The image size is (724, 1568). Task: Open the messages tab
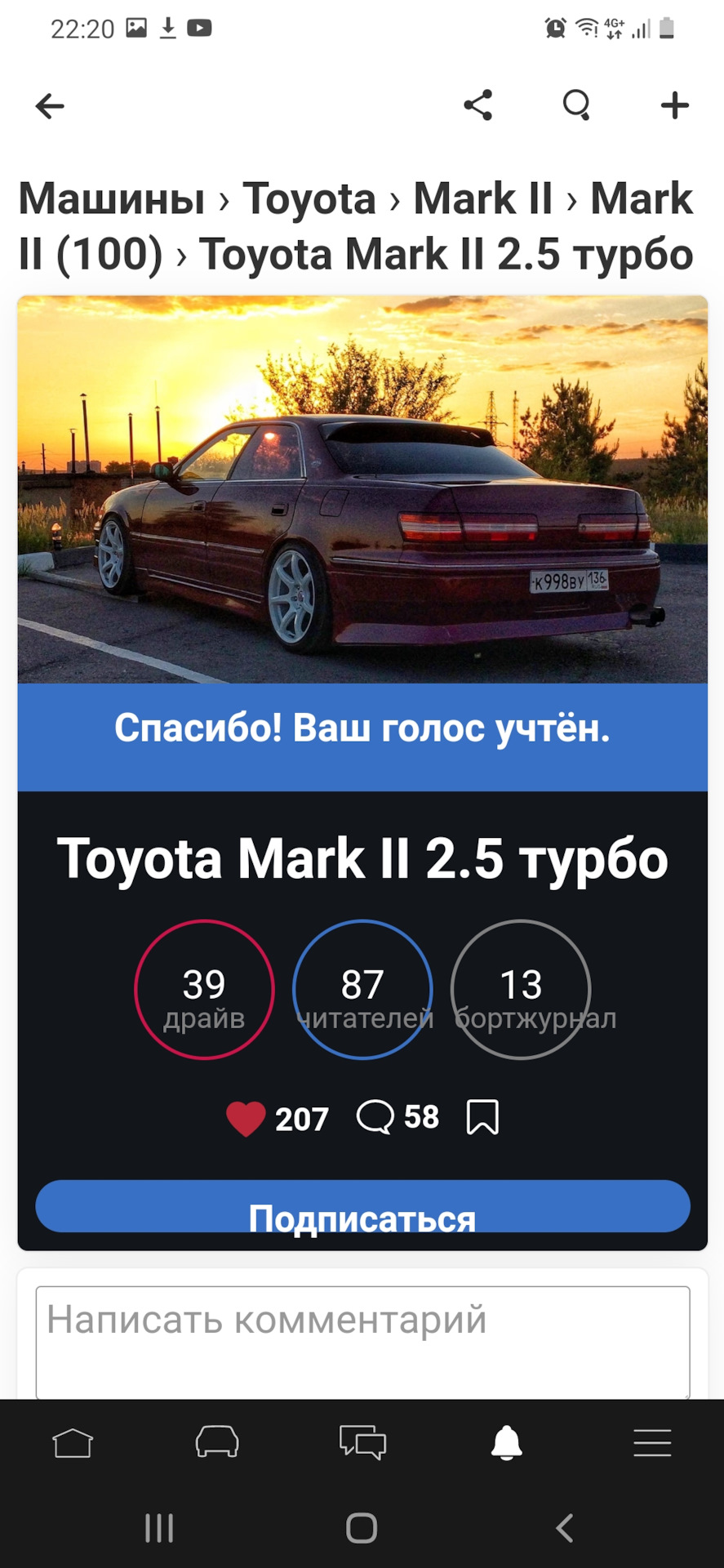(x=362, y=1443)
